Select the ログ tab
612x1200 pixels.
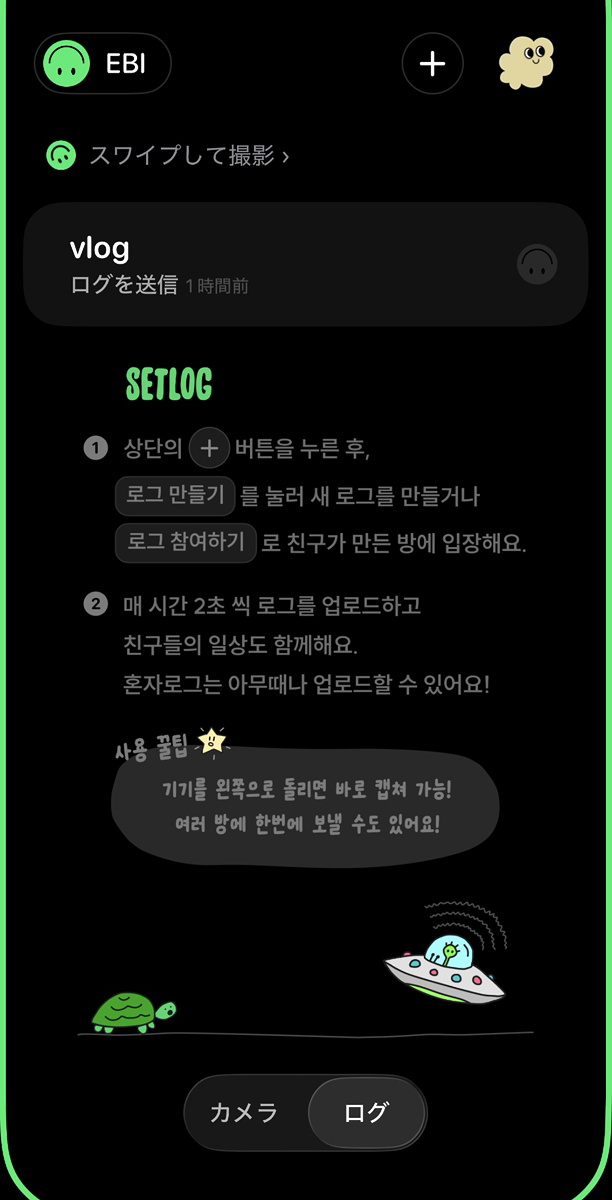click(366, 1113)
